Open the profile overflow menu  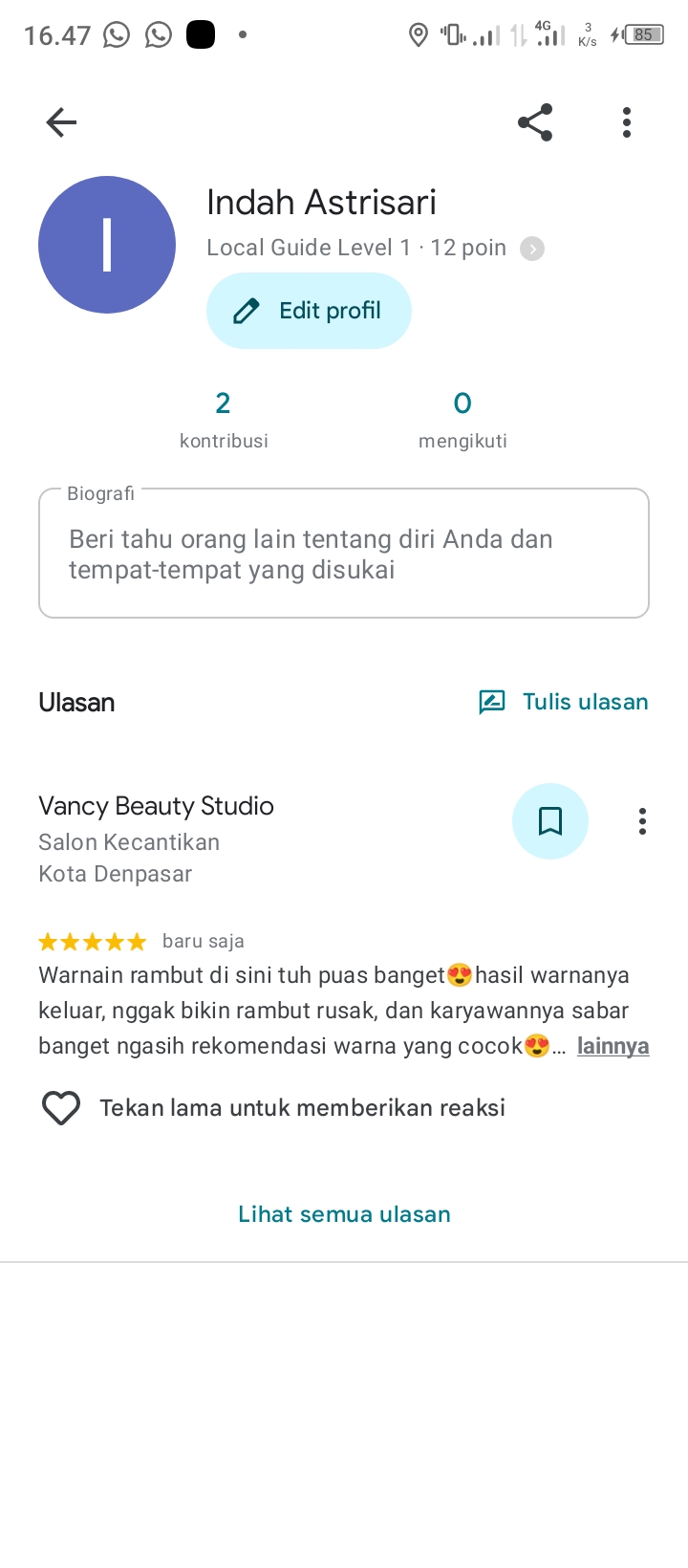tap(627, 122)
